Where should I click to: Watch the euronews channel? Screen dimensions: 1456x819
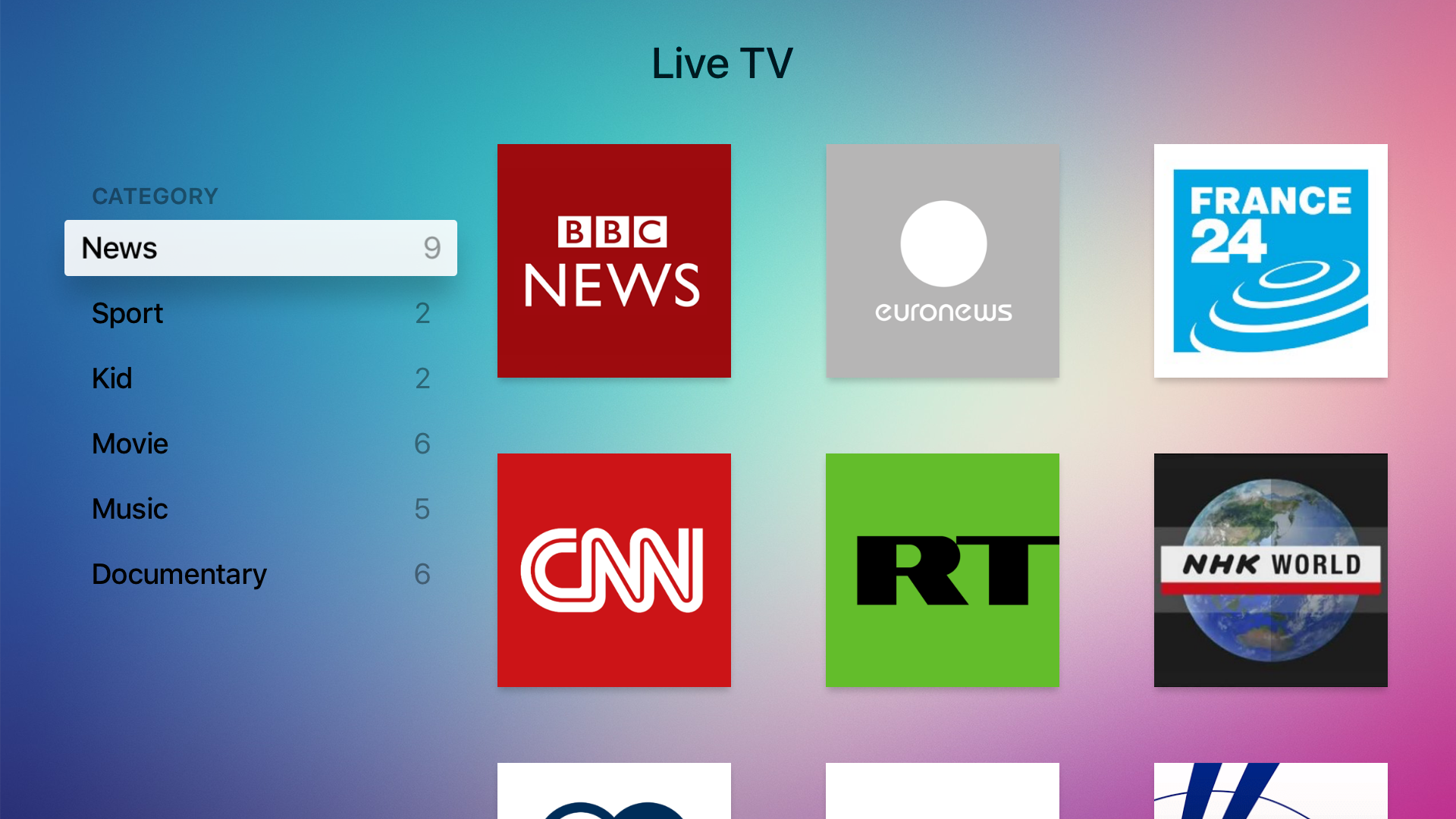[942, 261]
